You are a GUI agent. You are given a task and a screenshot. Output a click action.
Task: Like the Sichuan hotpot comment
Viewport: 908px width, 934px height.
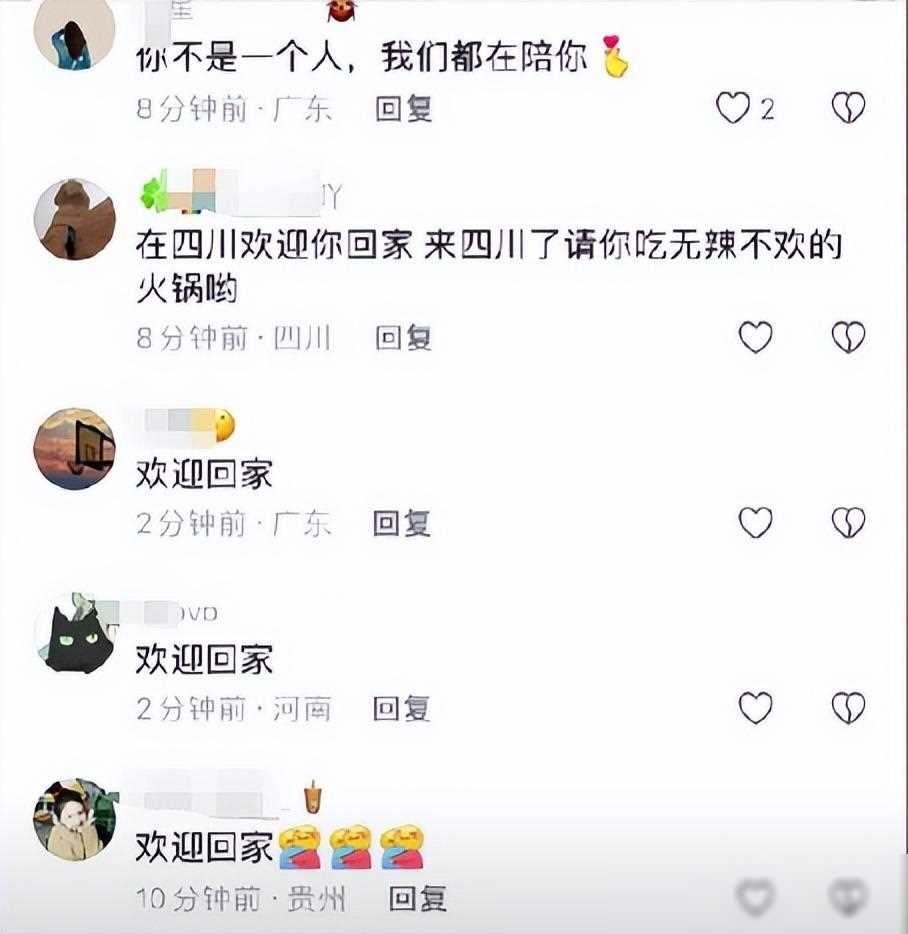(x=755, y=338)
